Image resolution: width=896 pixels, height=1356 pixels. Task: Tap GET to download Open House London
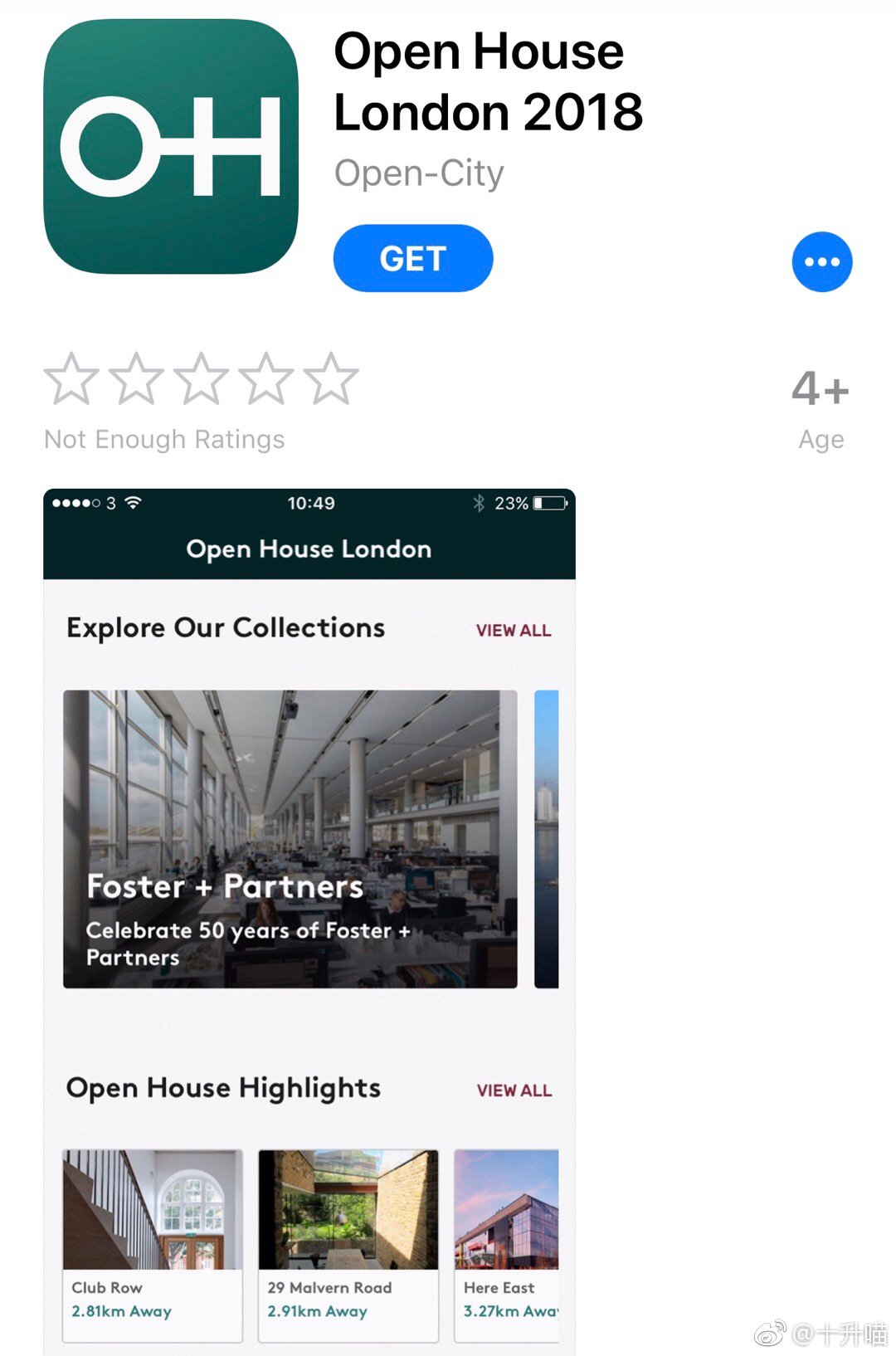click(x=412, y=258)
